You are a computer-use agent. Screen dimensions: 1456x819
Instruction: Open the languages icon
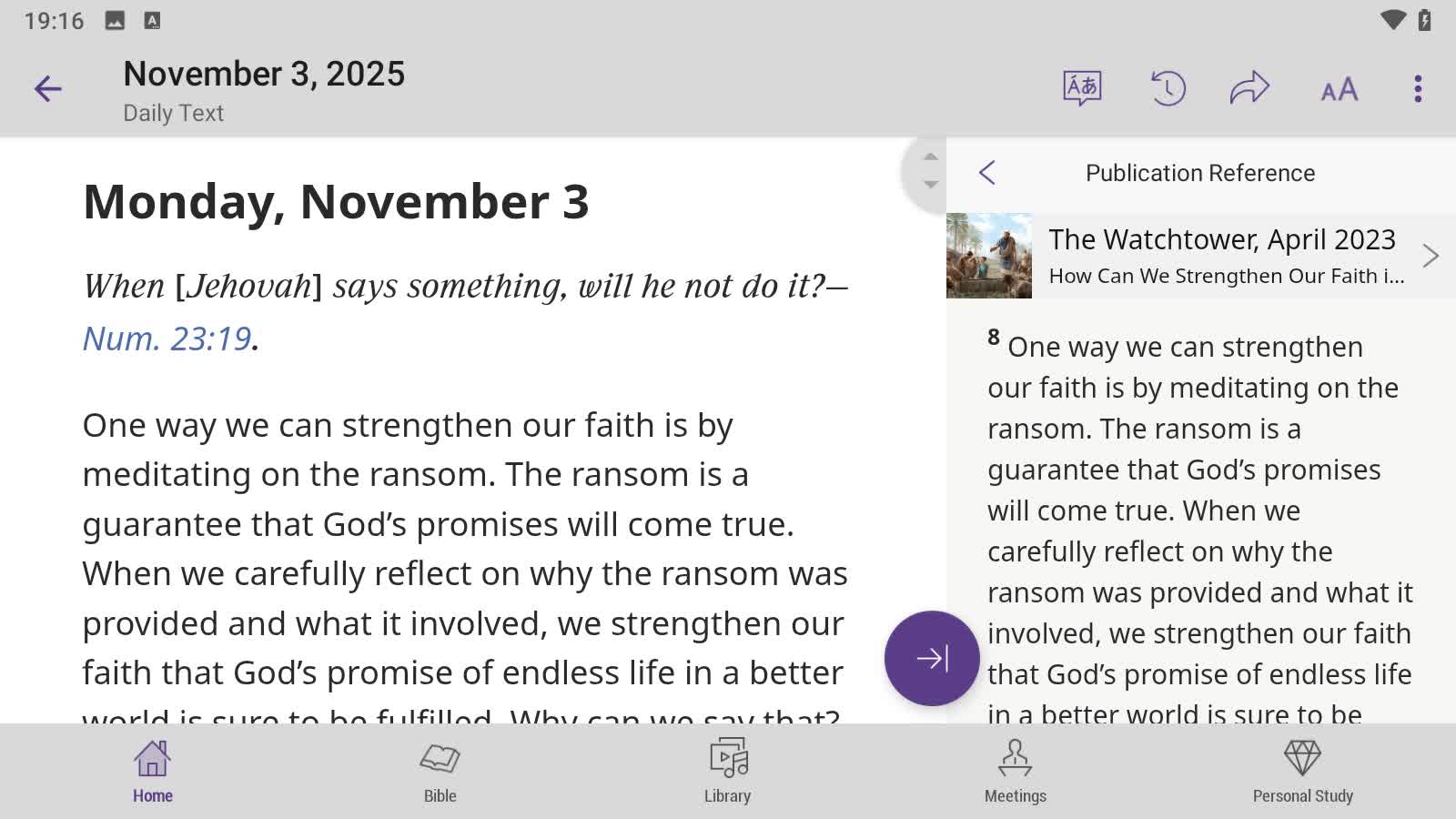[x=1082, y=88]
